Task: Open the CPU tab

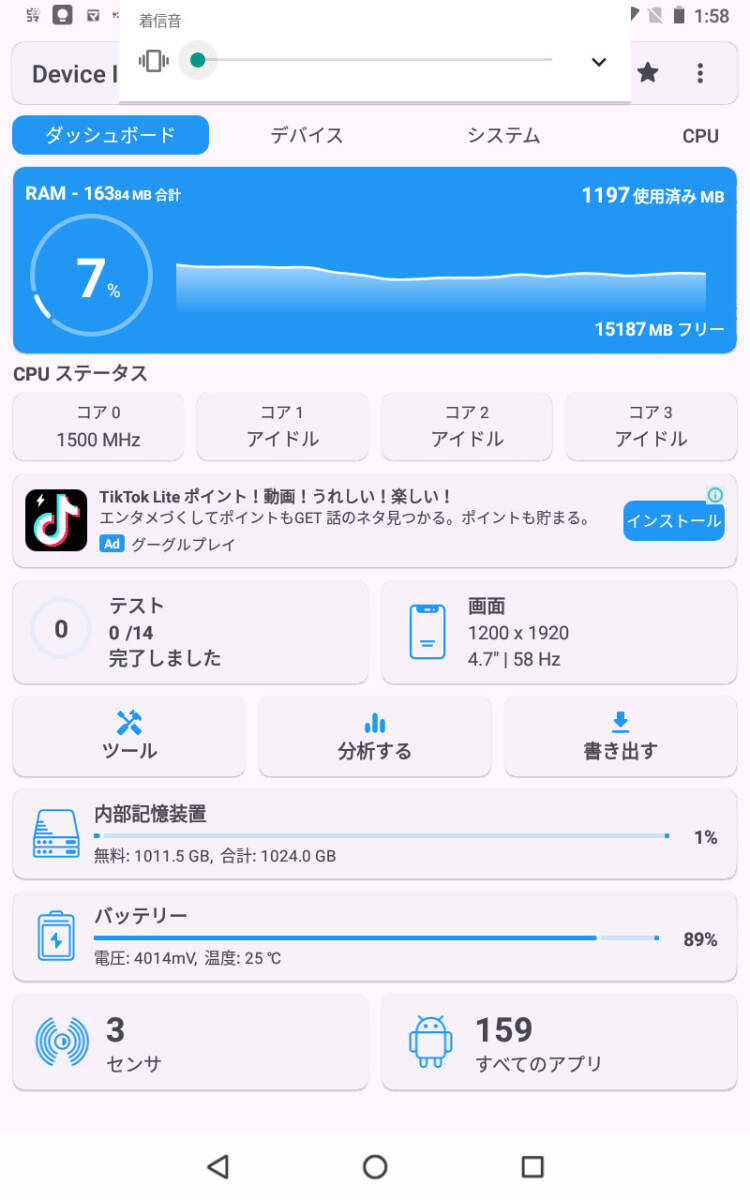Action: tap(700, 136)
